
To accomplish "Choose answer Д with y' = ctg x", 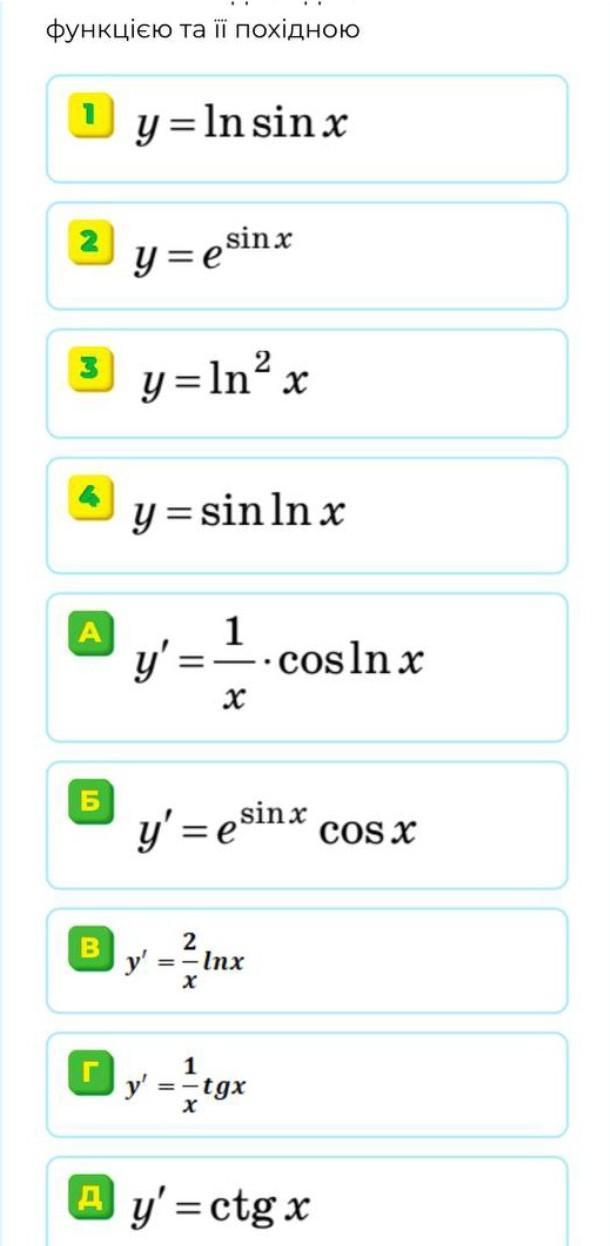I will click(307, 1202).
